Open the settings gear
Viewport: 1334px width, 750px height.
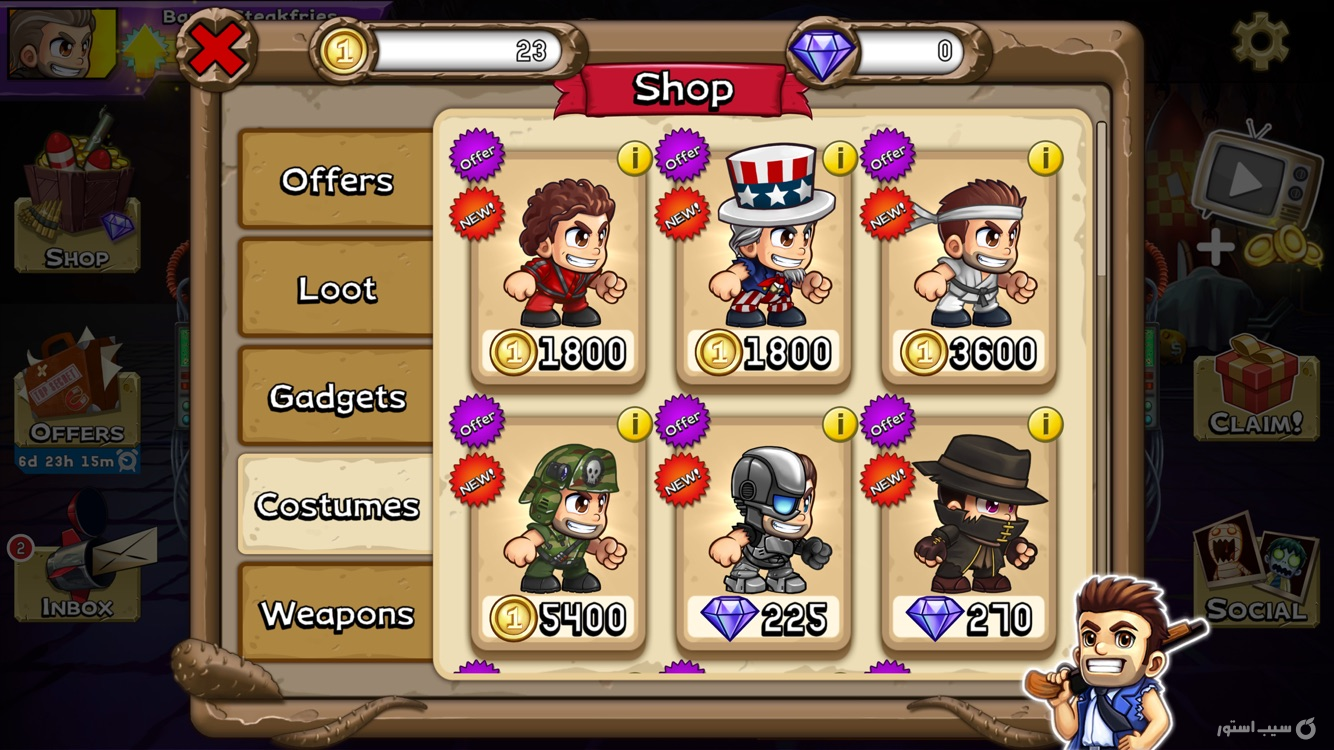(x=1260, y=41)
